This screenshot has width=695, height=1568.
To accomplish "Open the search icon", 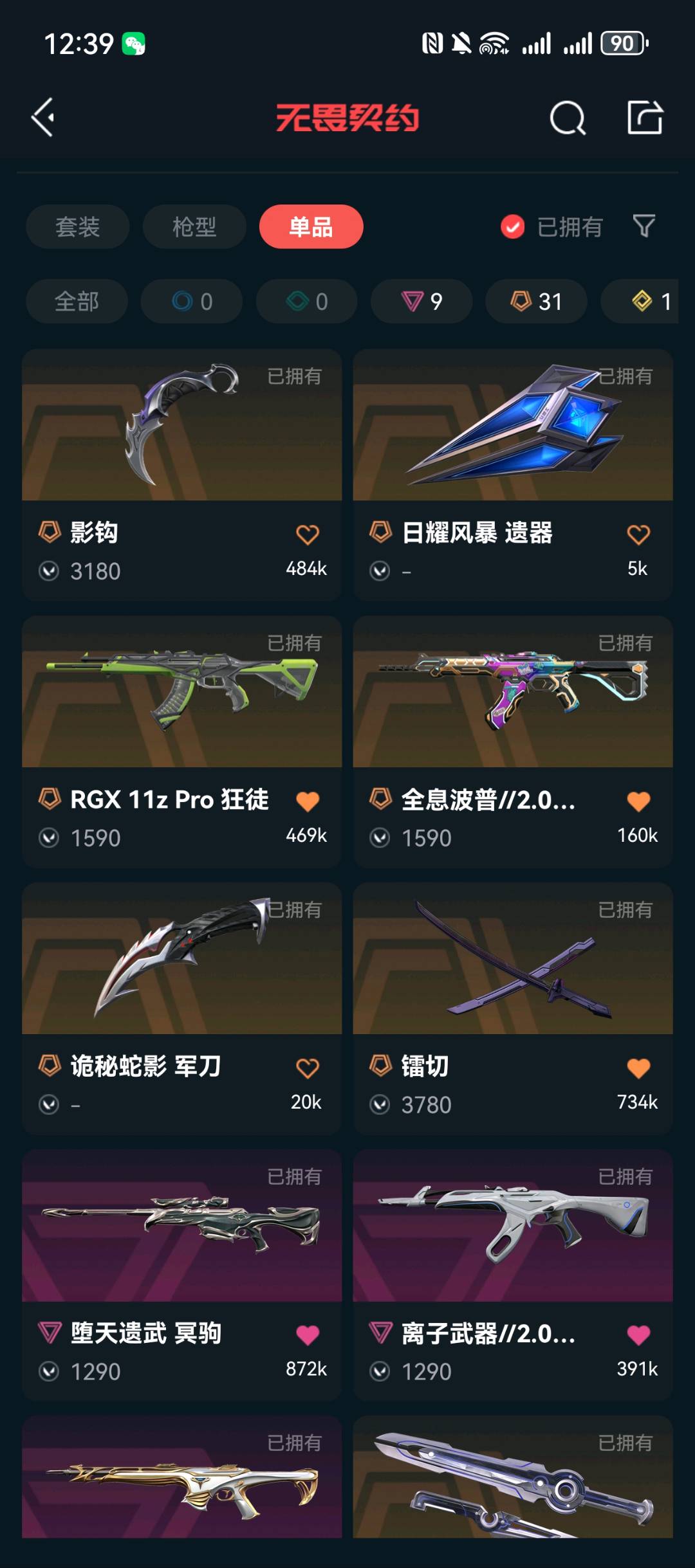I will 568,118.
